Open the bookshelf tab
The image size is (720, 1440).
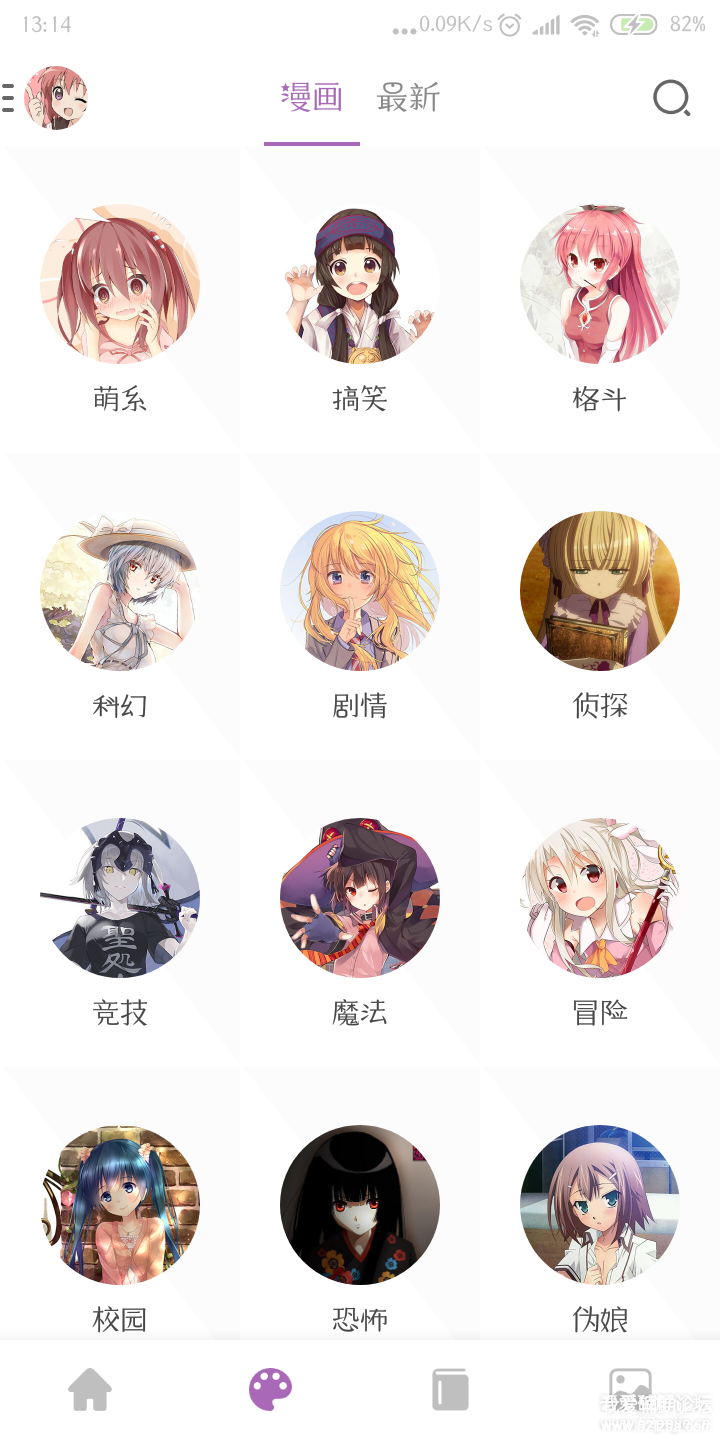coord(450,1390)
